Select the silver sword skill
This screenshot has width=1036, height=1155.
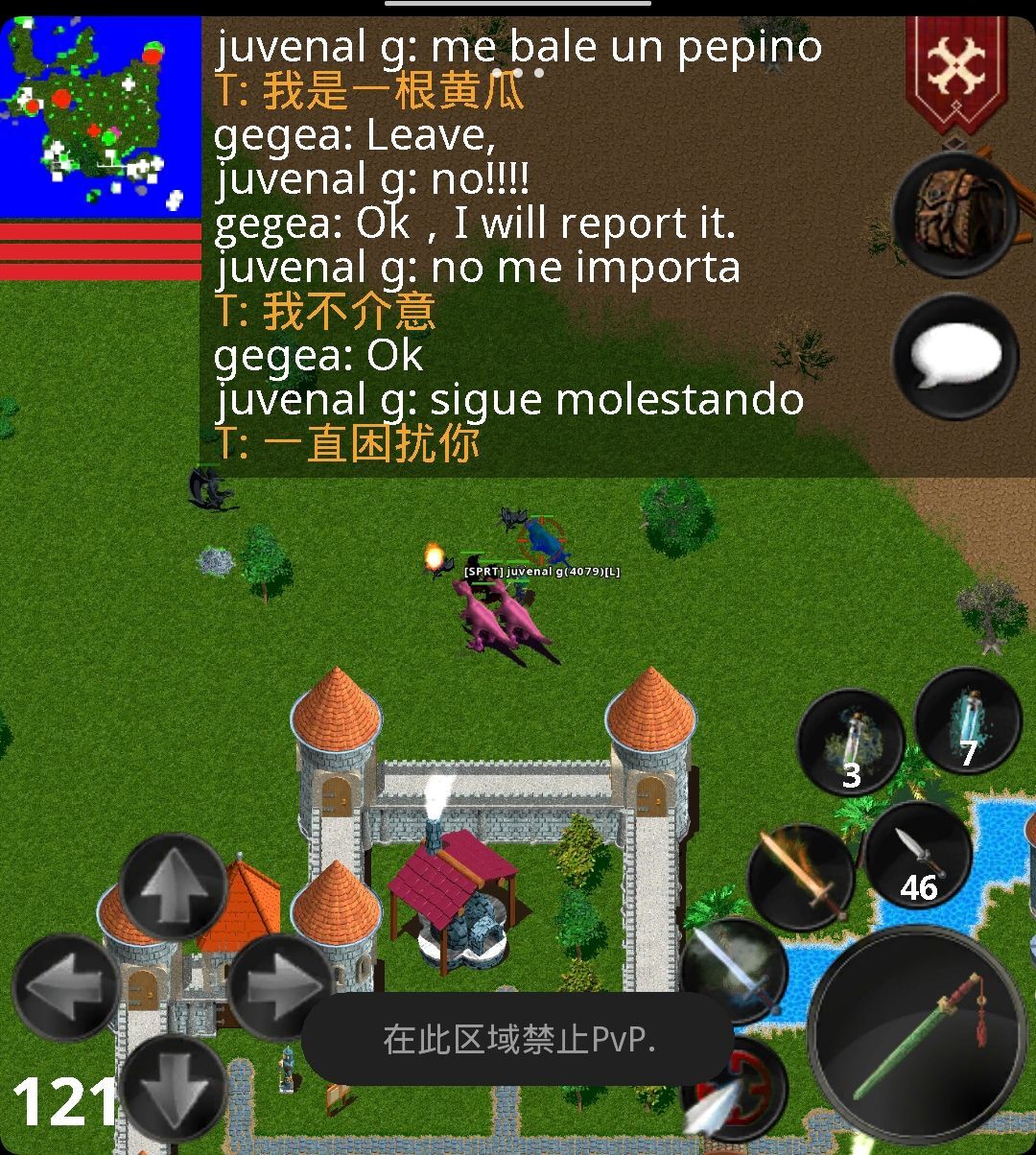[x=735, y=969]
